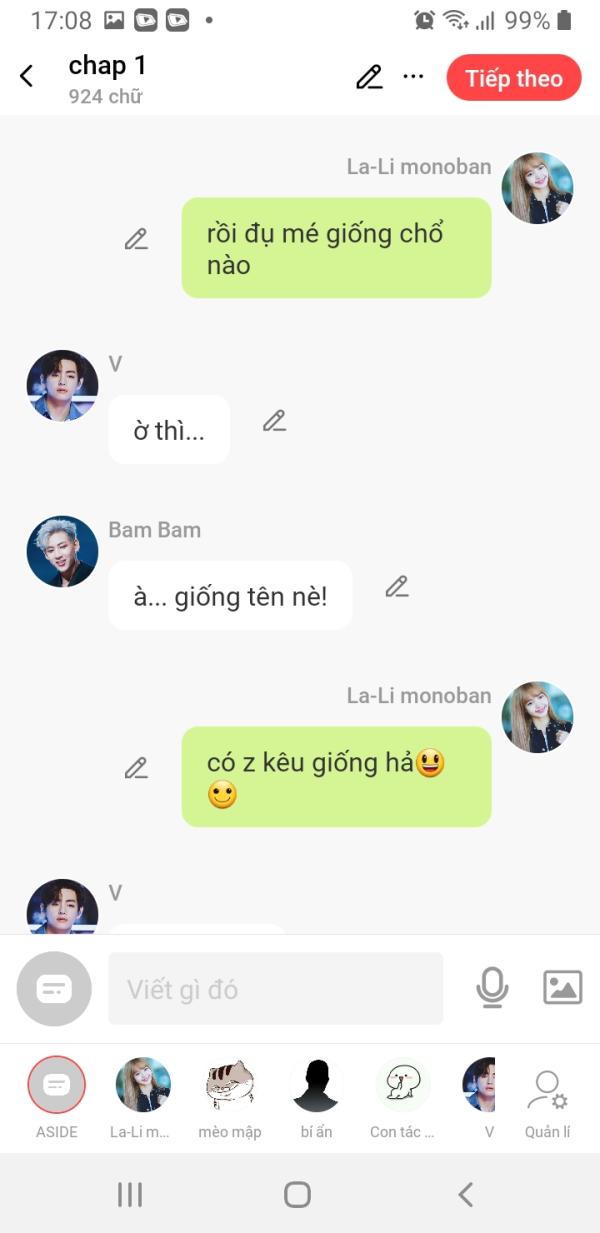600x1233 pixels.
Task: Tap the image icon to insert a picture
Action: tap(562, 988)
